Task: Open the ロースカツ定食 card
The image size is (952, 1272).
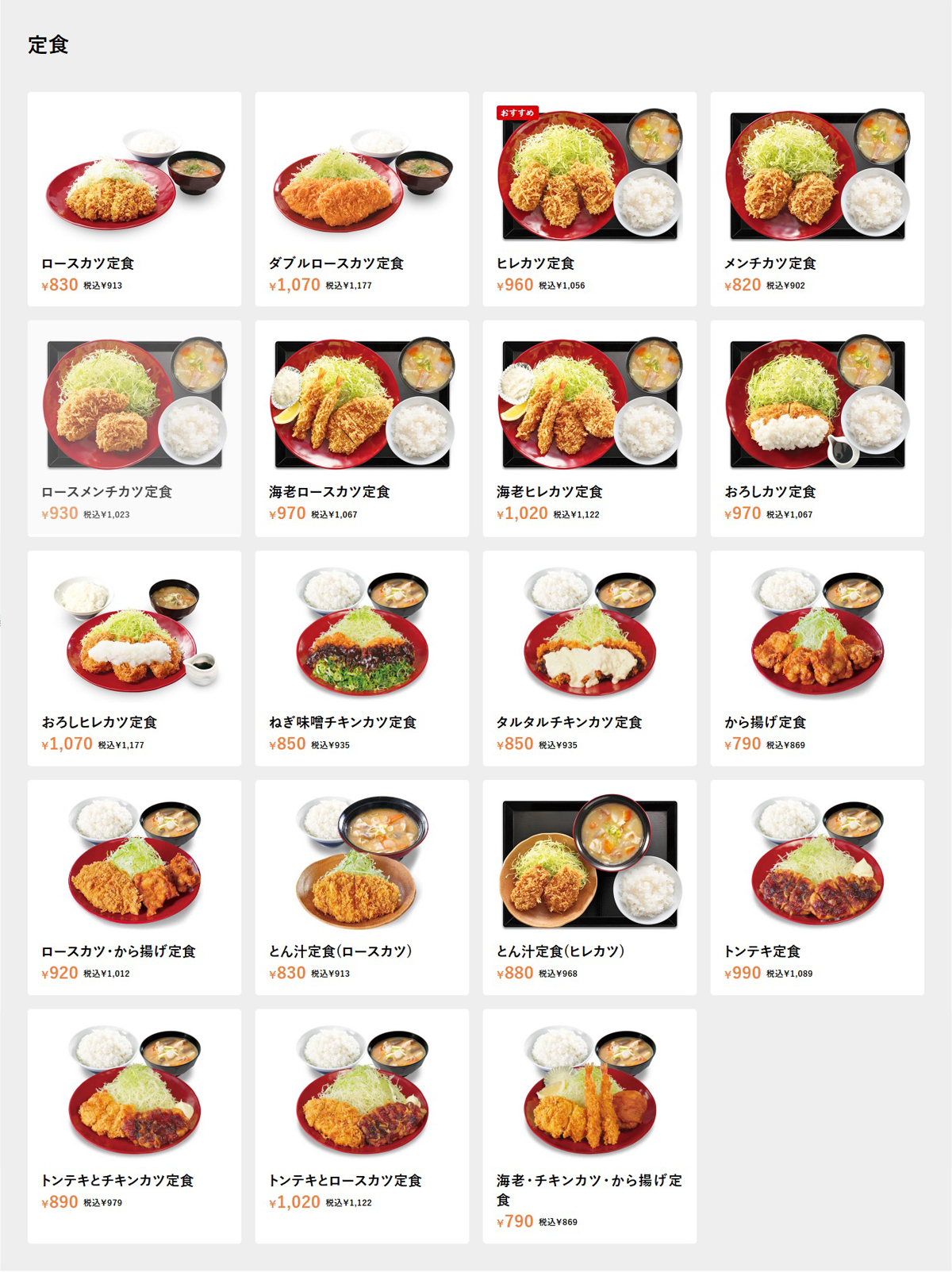Action: coord(134,198)
